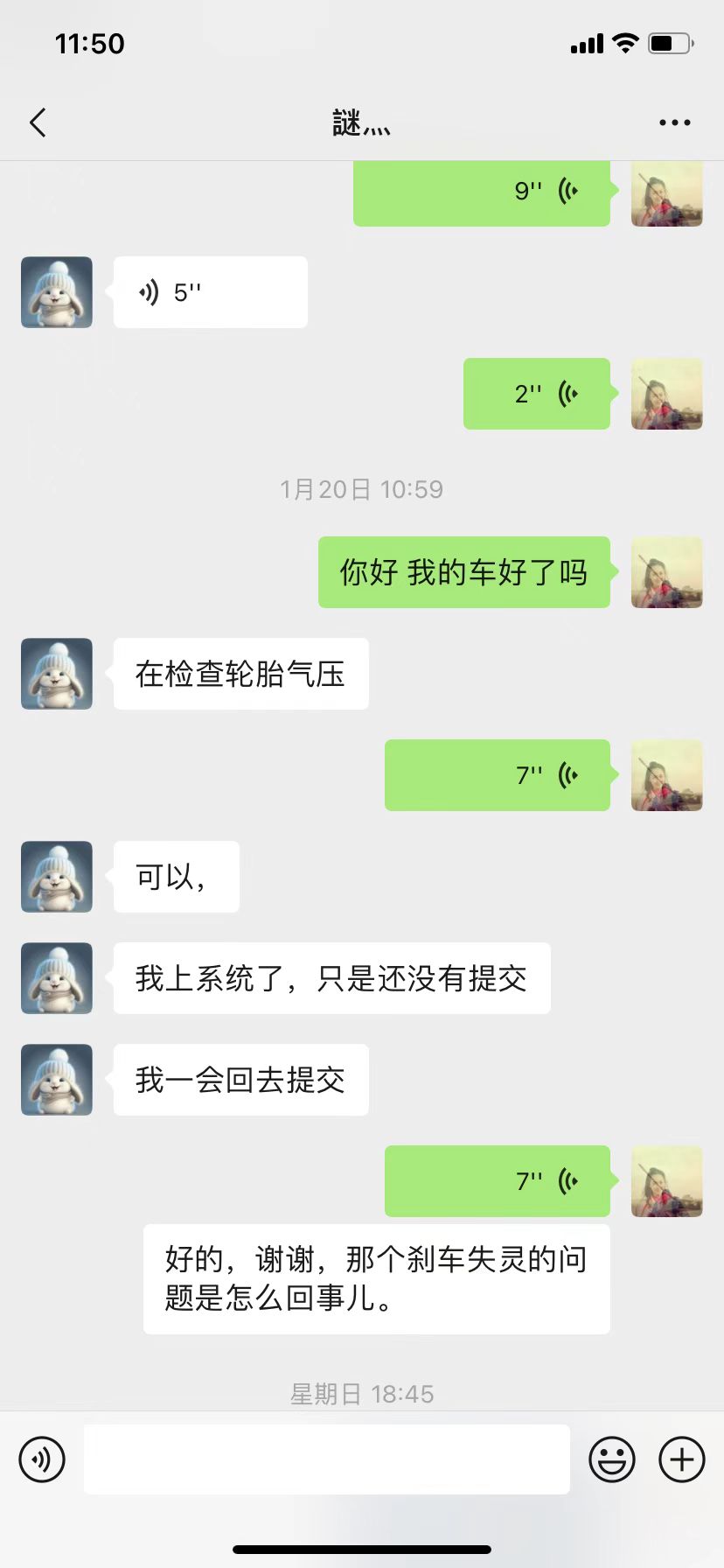Open the plus attachments menu
Image resolution: width=724 pixels, height=1568 pixels.
coord(681,1459)
